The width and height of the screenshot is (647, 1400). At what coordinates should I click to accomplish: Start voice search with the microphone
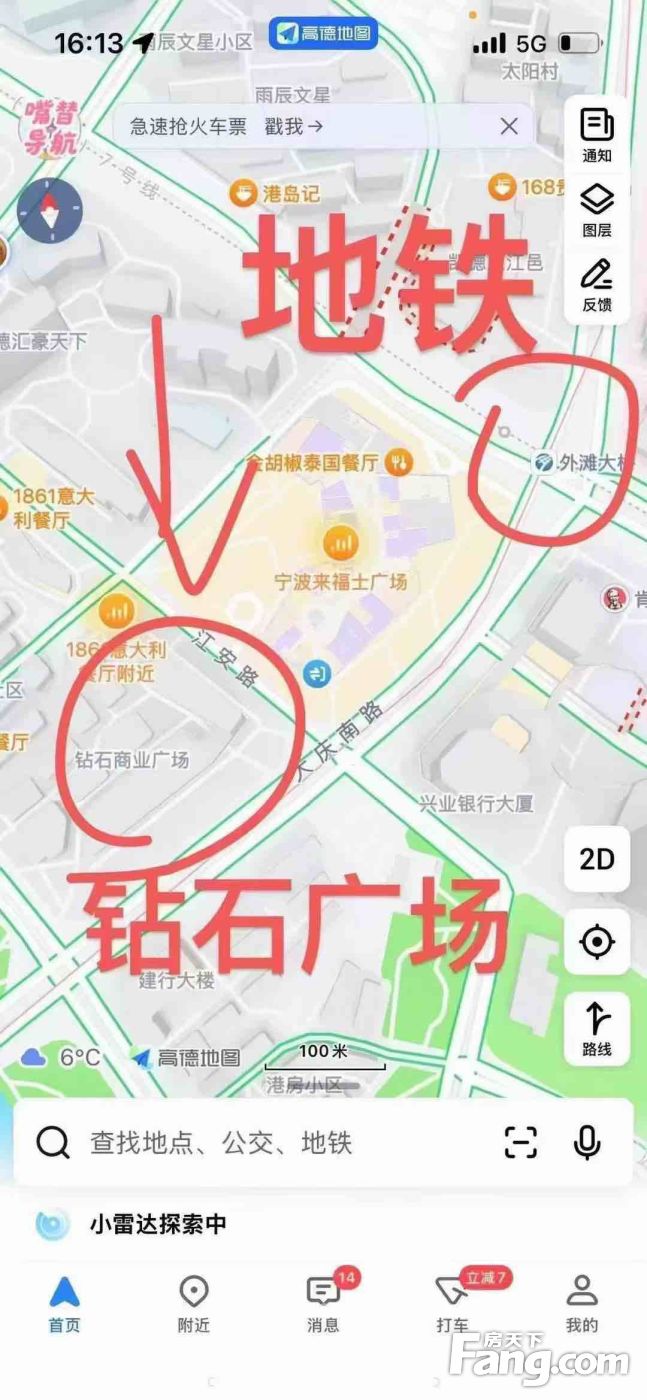click(587, 1143)
